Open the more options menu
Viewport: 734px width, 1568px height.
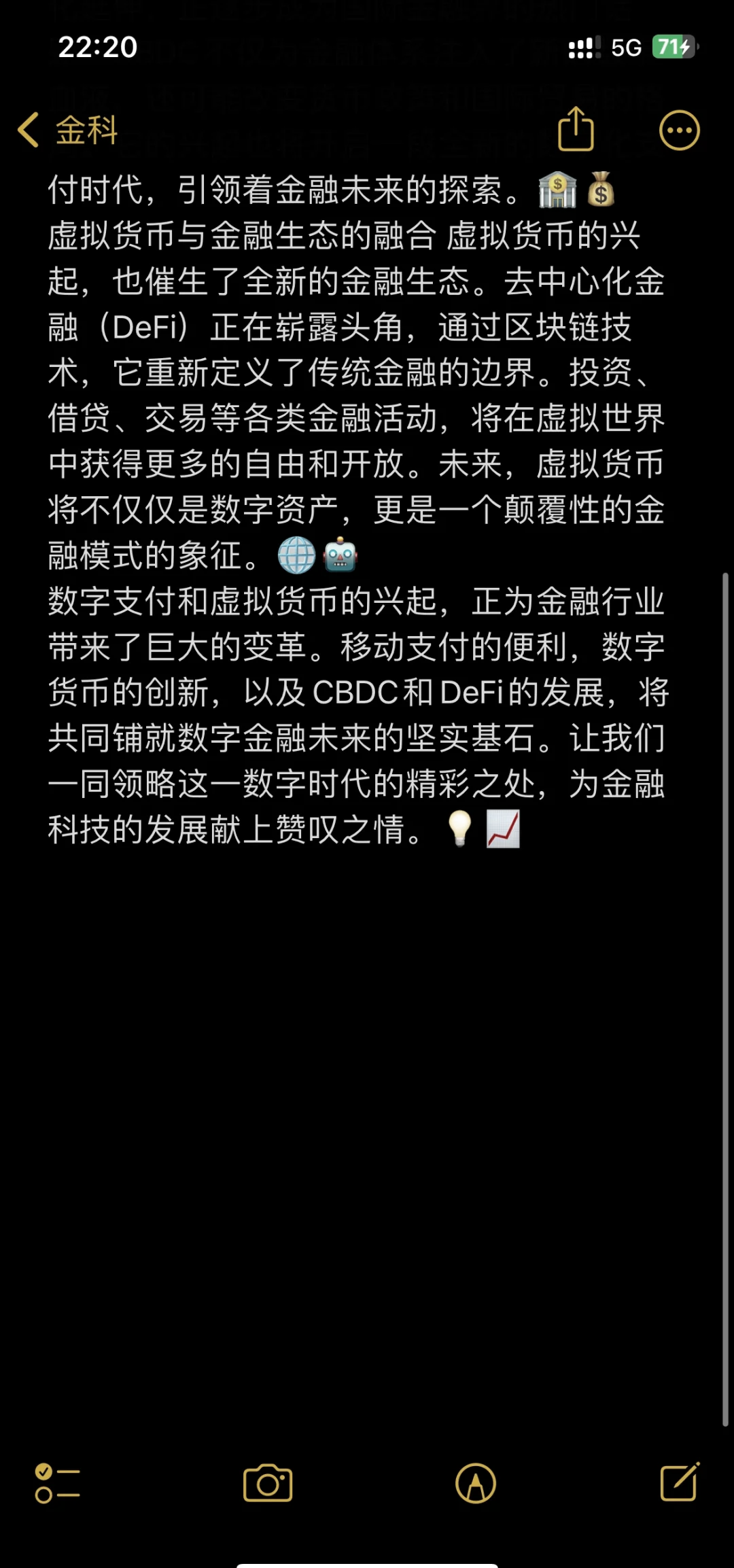(x=679, y=130)
